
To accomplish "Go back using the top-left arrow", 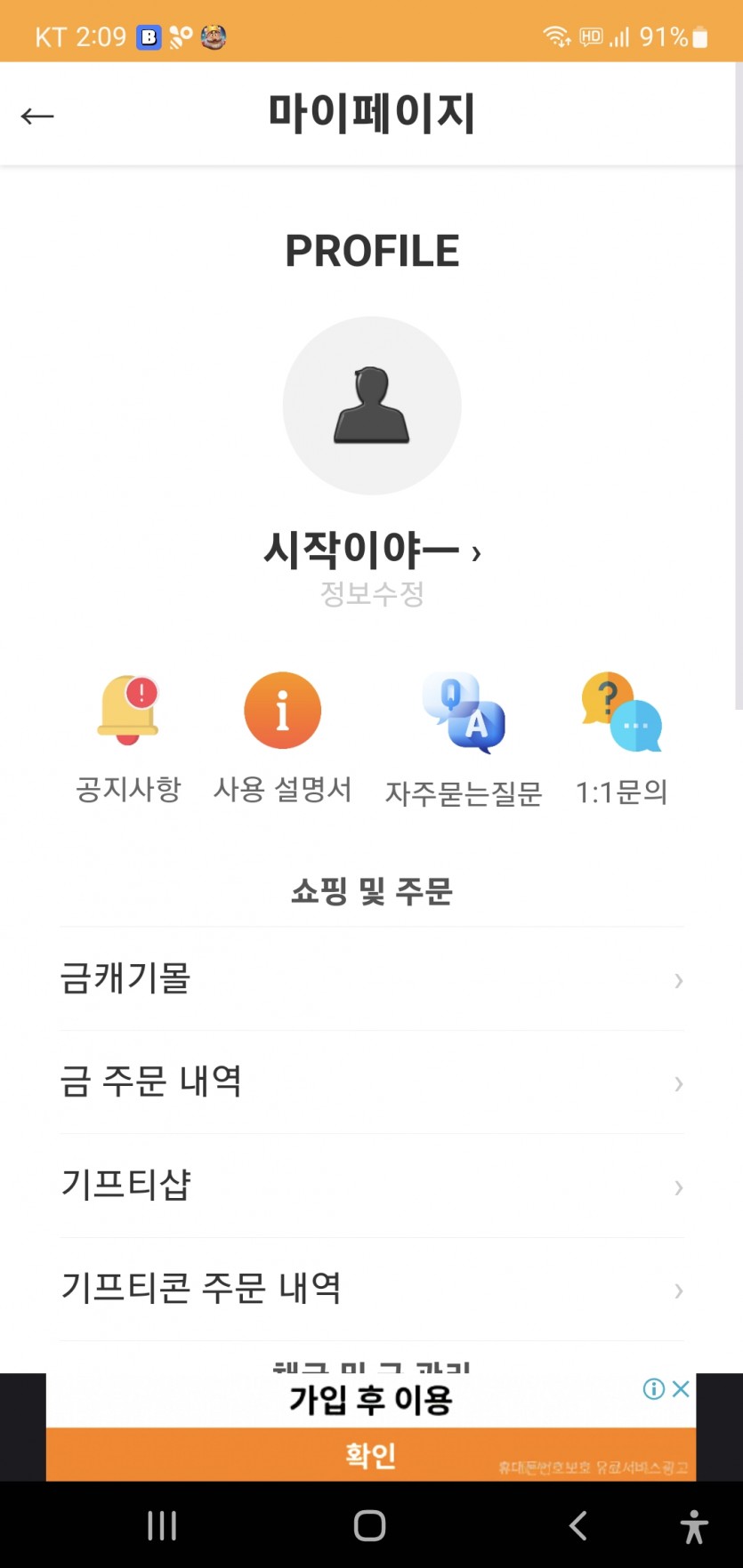I will (37, 116).
